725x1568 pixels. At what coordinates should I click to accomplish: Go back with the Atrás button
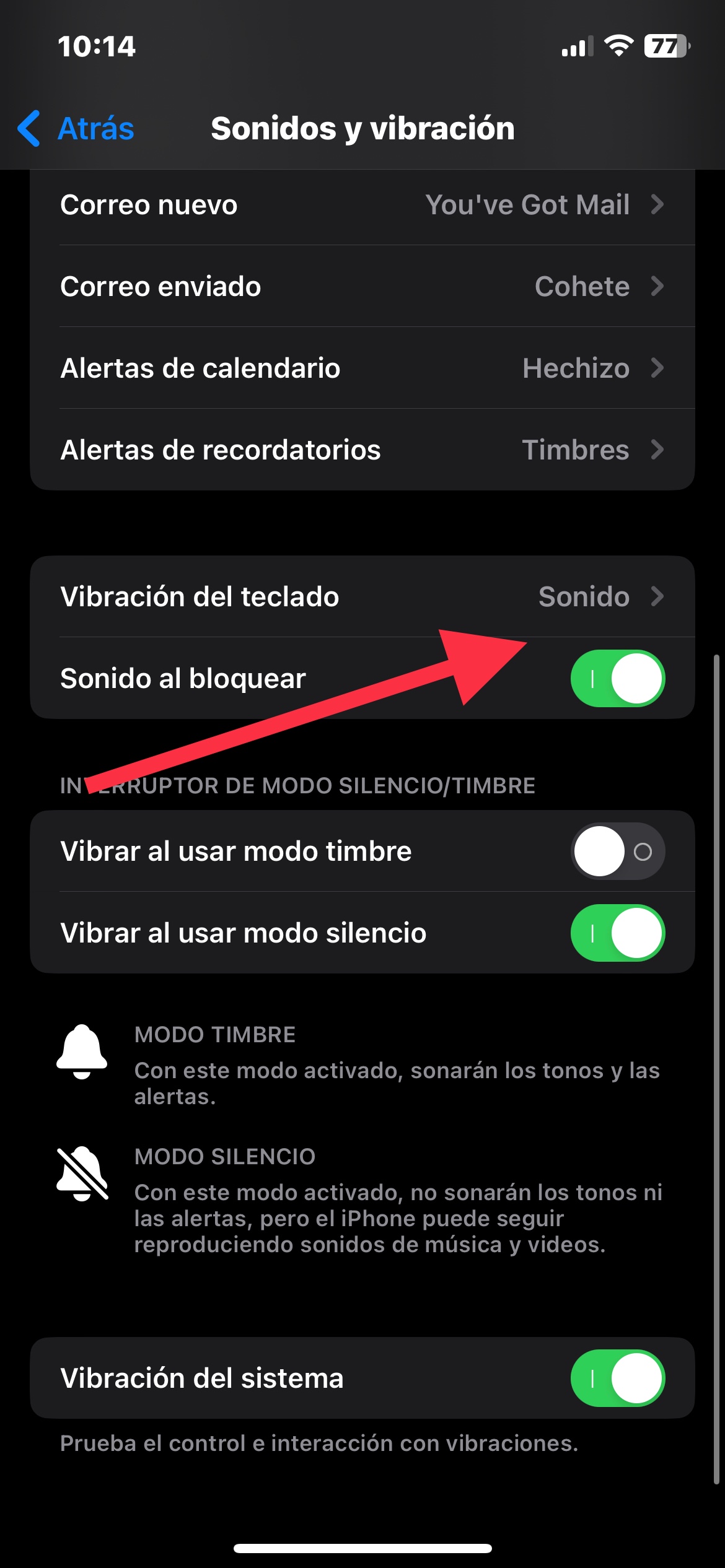(x=76, y=129)
